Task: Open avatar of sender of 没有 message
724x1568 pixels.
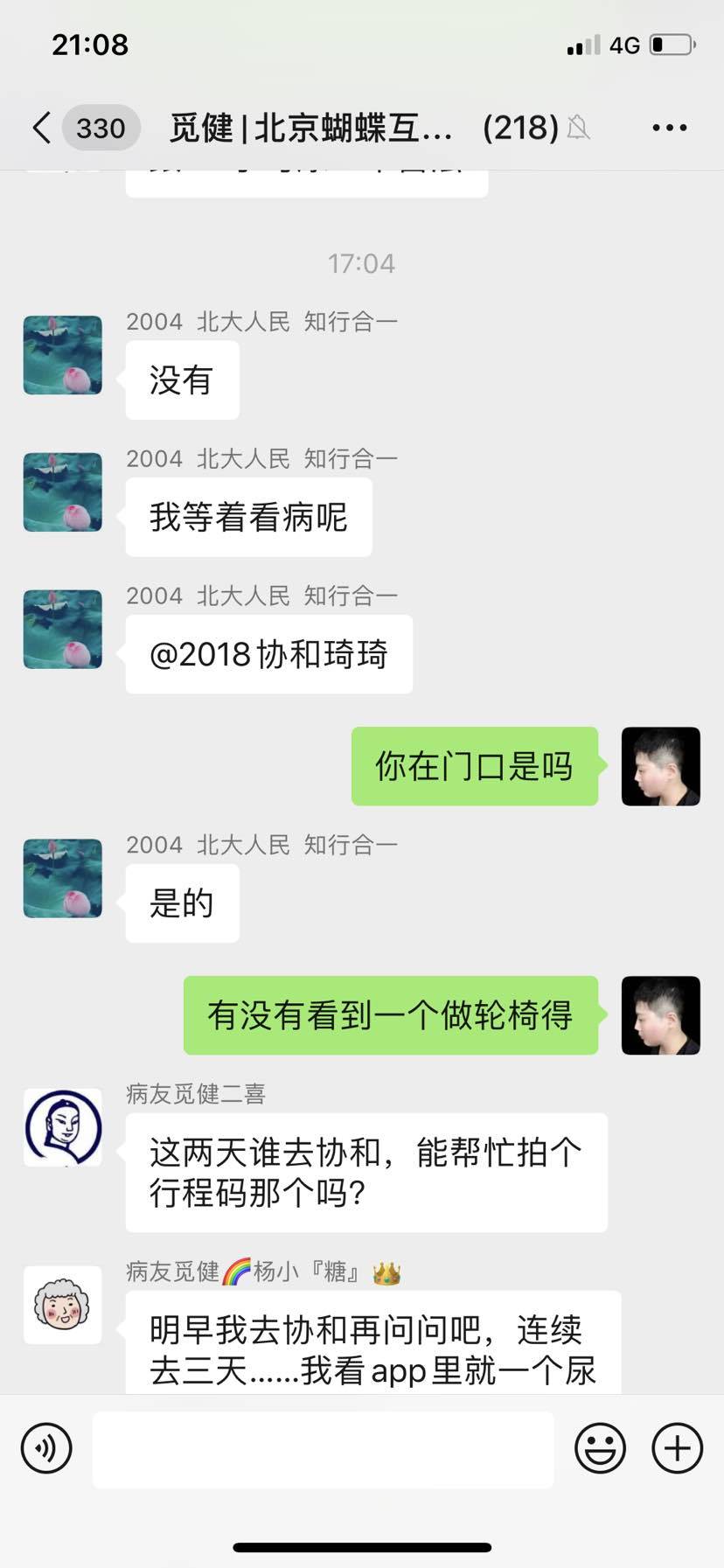Action: [x=62, y=355]
